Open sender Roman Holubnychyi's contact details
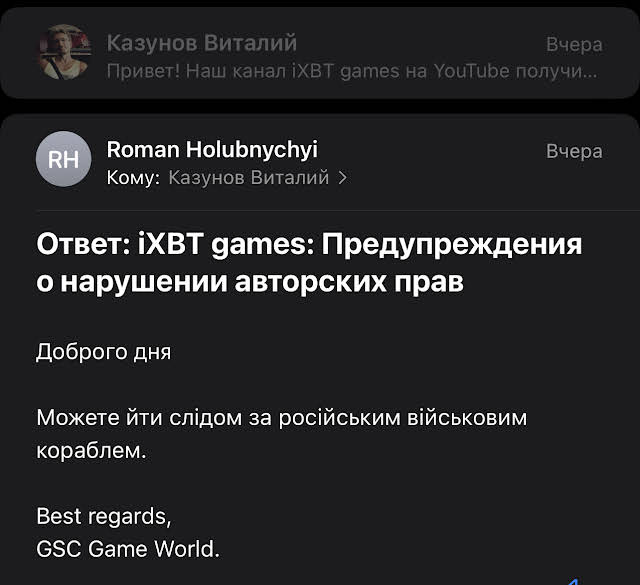640x585 pixels. point(211,151)
